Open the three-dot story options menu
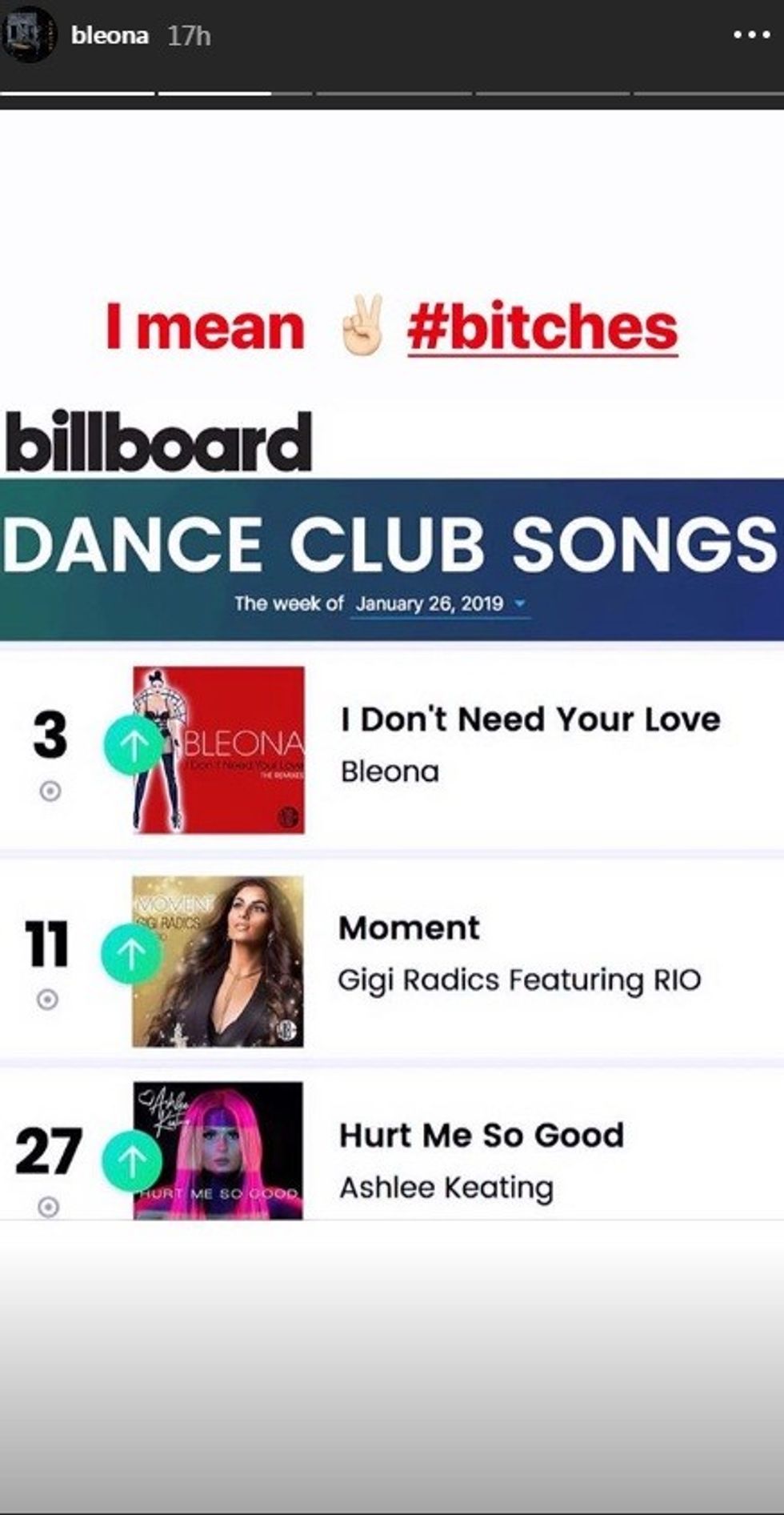This screenshot has width=784, height=1515. click(x=751, y=35)
